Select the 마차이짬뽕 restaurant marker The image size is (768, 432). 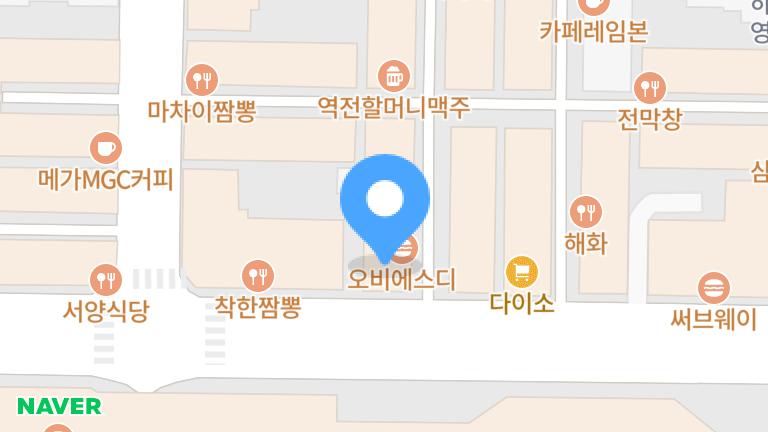(202, 79)
